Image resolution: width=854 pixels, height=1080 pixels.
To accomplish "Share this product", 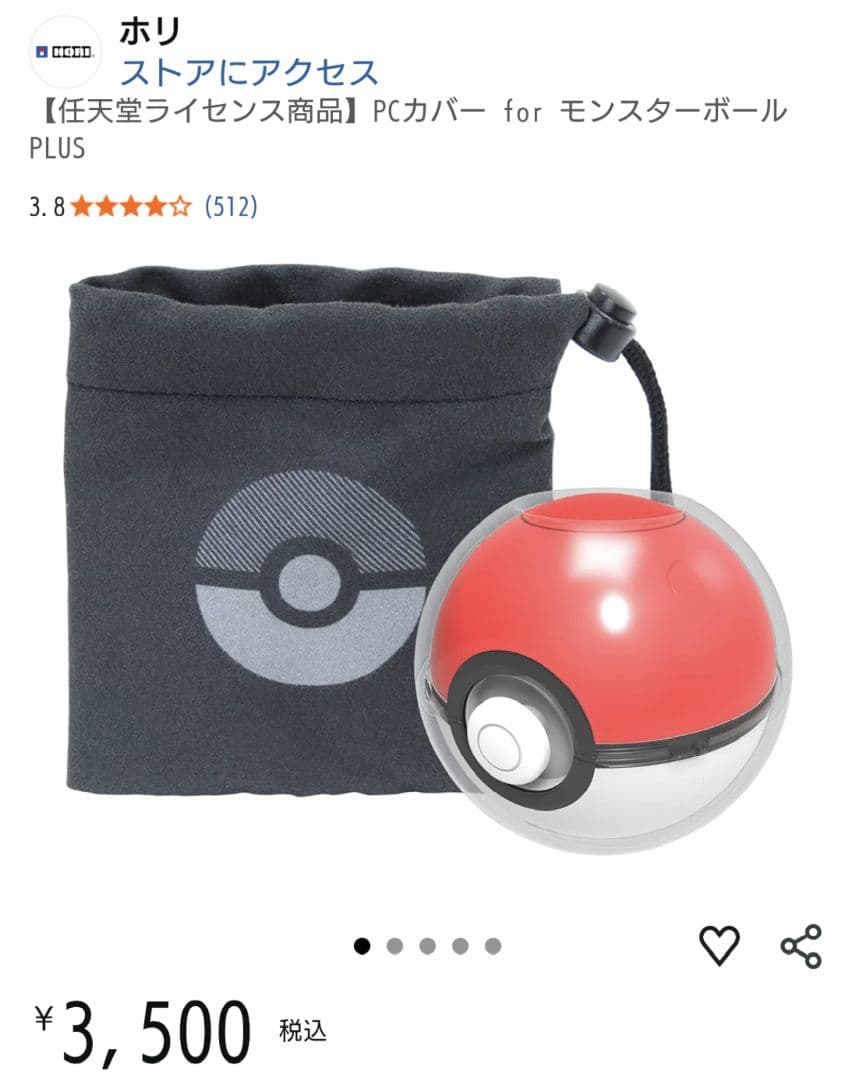I will point(800,945).
